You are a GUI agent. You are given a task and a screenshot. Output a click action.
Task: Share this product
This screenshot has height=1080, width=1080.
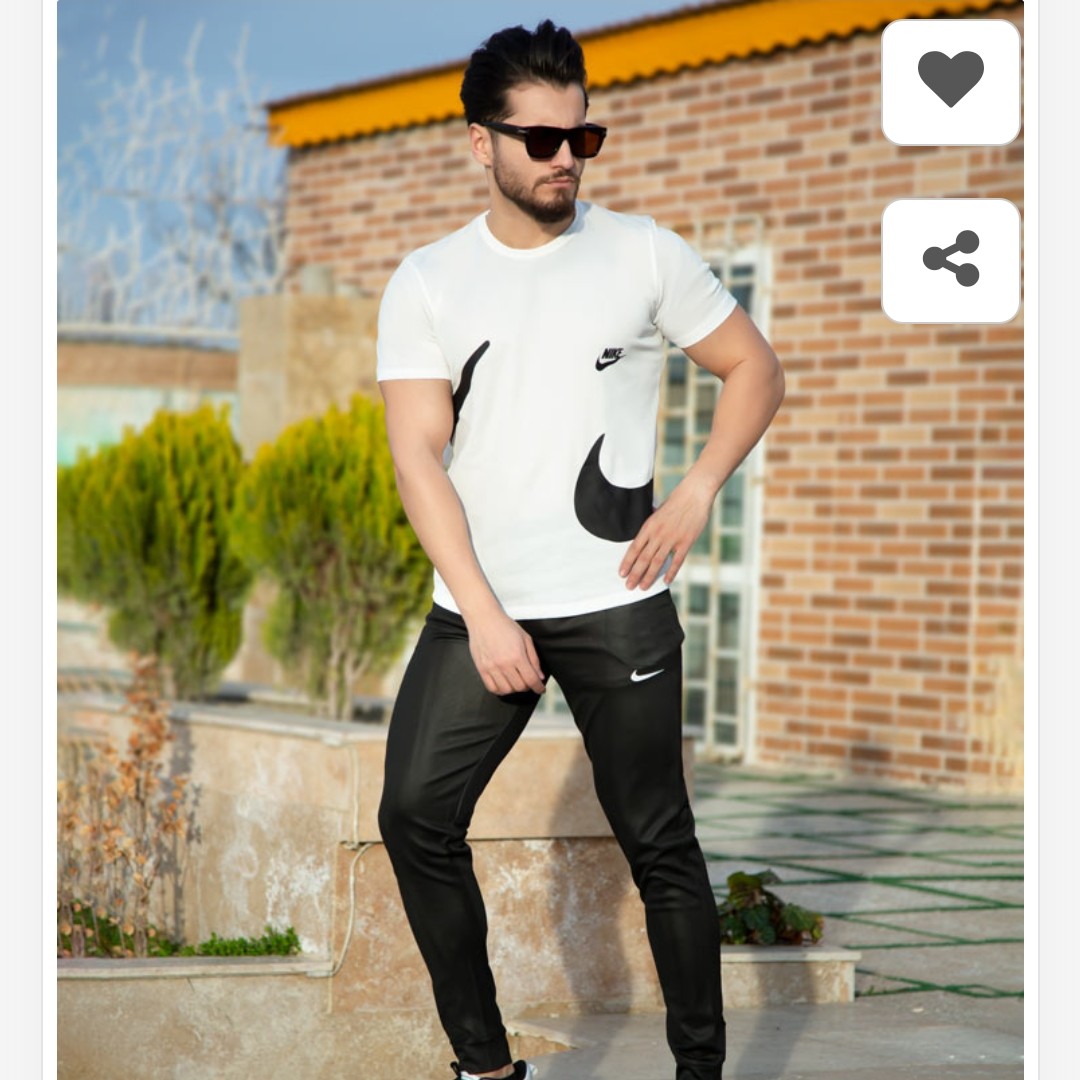pyautogui.click(x=950, y=260)
